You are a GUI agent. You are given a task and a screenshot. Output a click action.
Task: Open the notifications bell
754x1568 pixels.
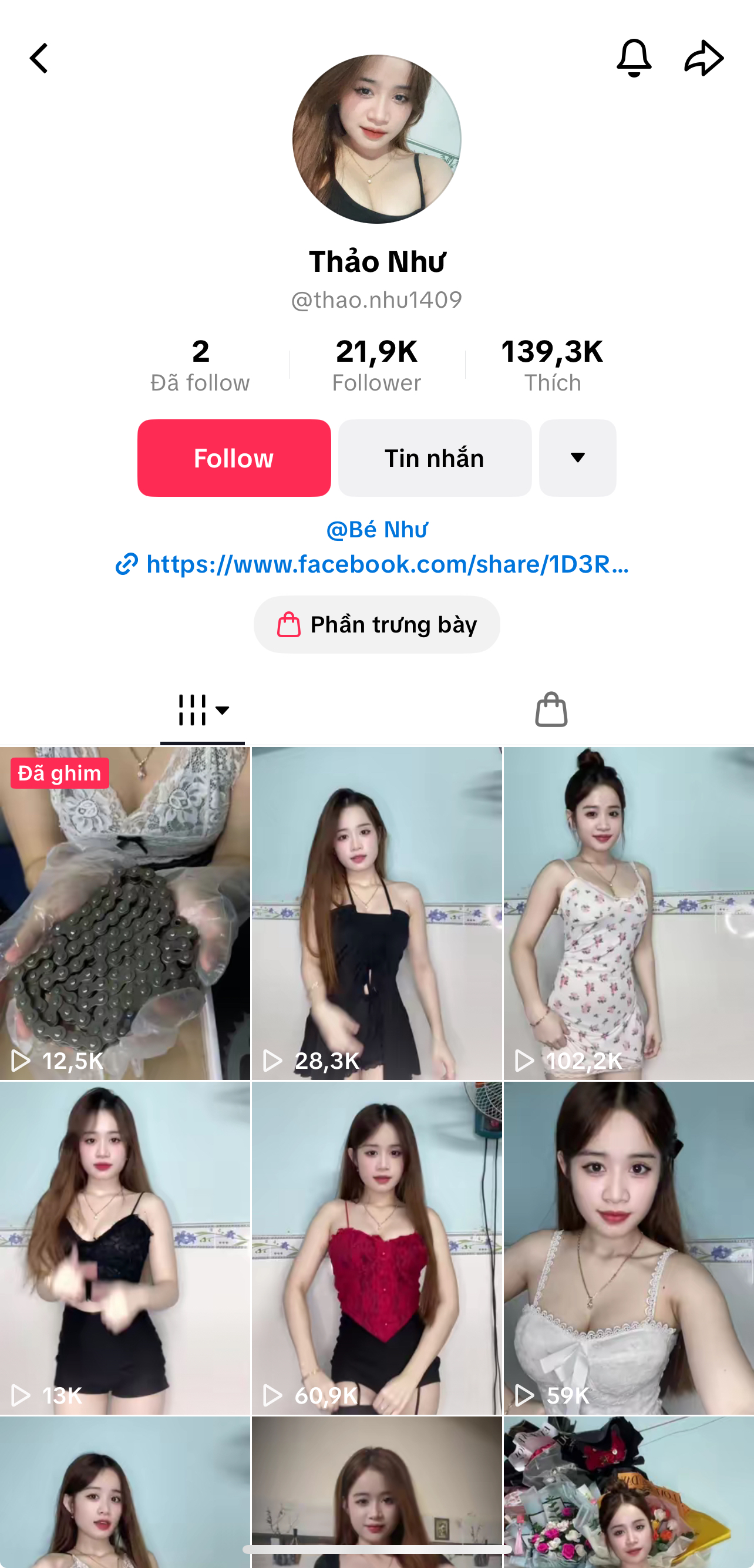click(634, 59)
